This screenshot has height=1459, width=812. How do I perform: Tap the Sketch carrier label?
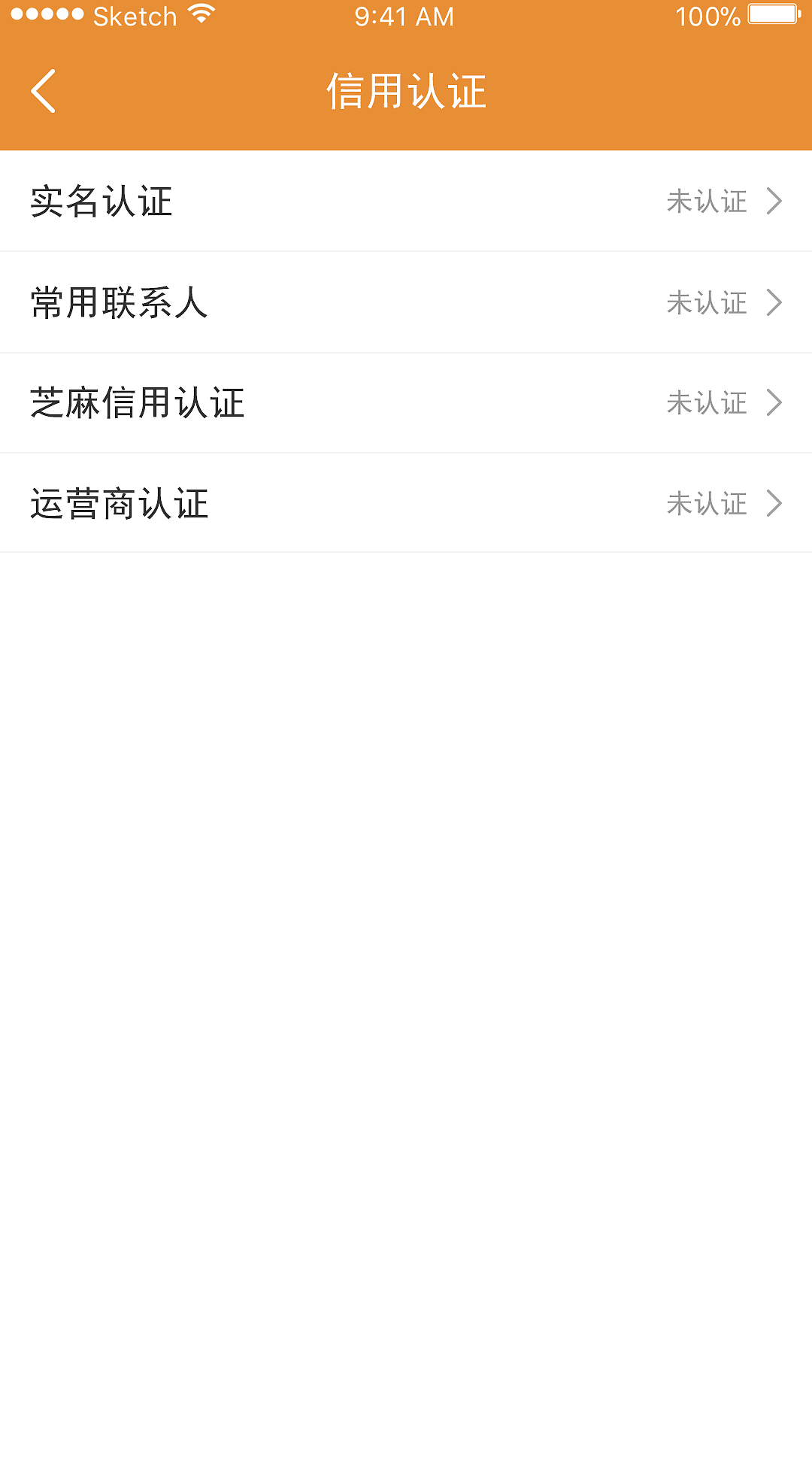(135, 15)
